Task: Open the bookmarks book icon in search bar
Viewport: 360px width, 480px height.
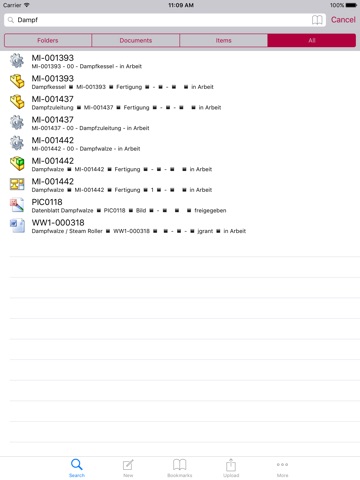Action: (317, 20)
